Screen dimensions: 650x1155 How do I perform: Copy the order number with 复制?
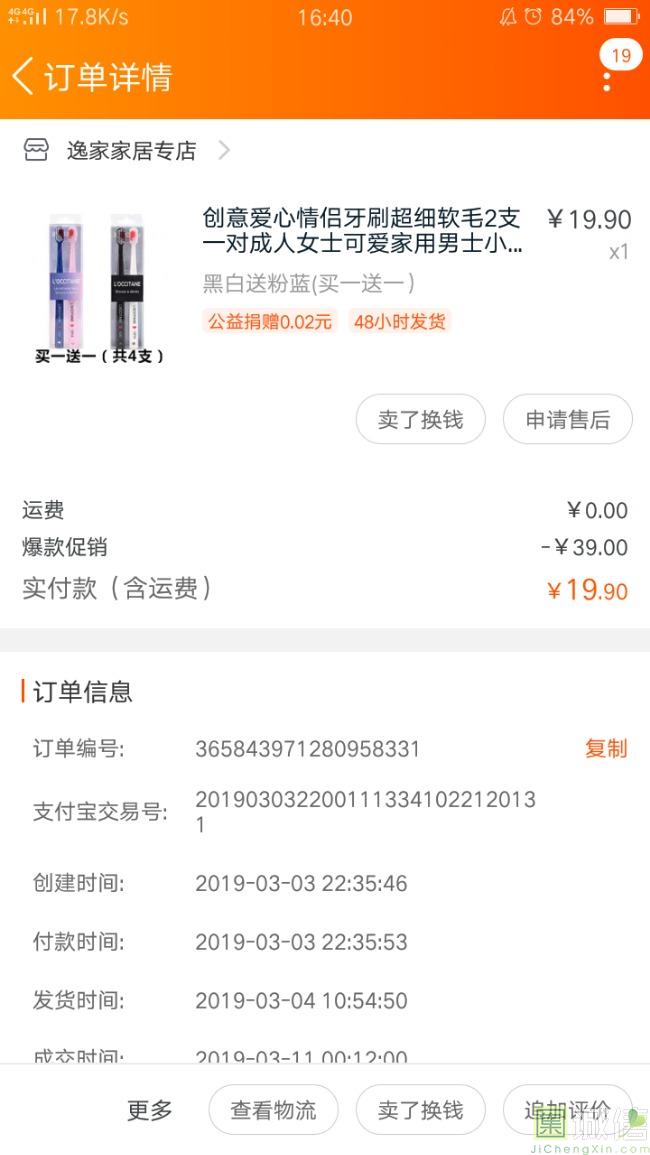tap(605, 749)
